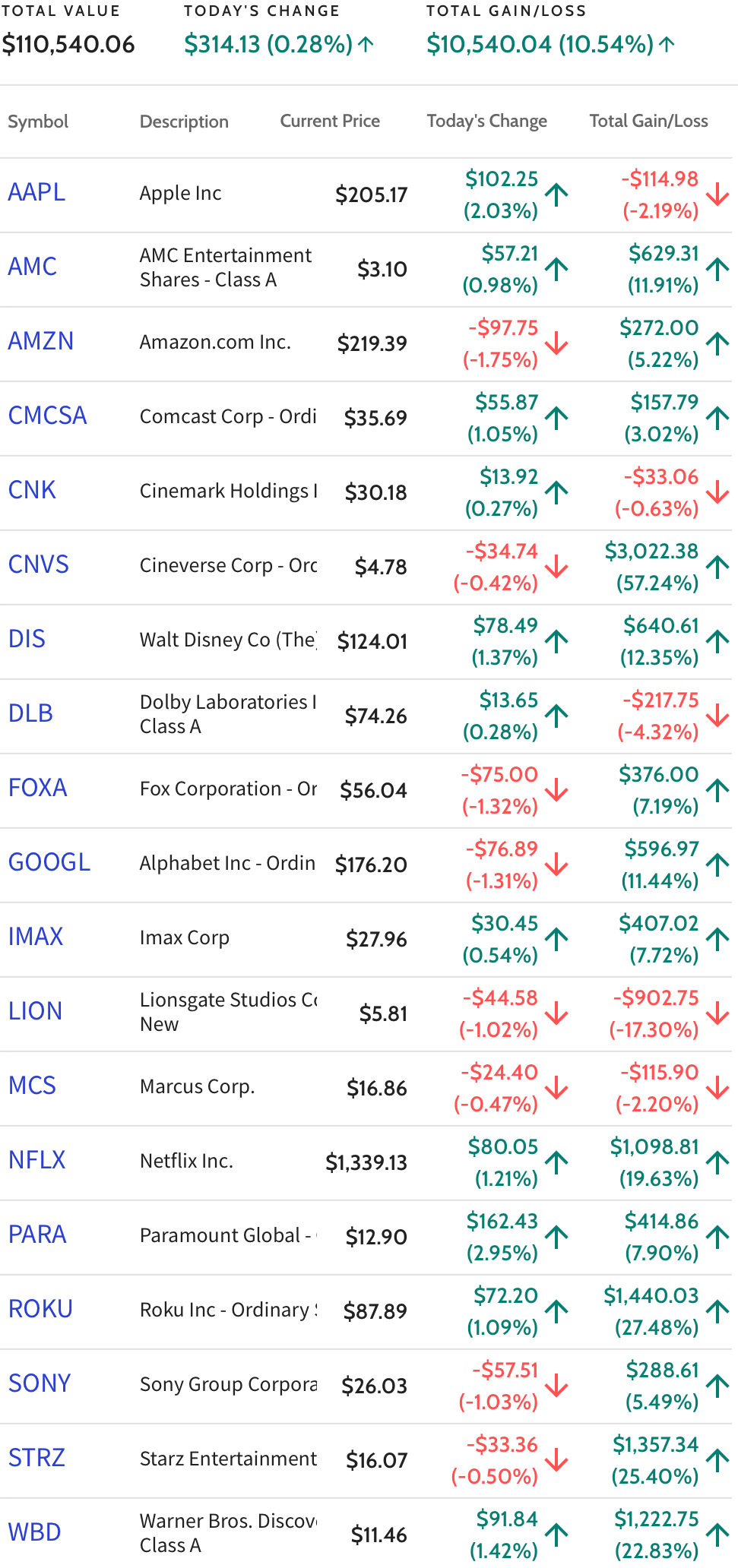
Task: View the CNVS holding
Action: pyautogui.click(x=39, y=564)
